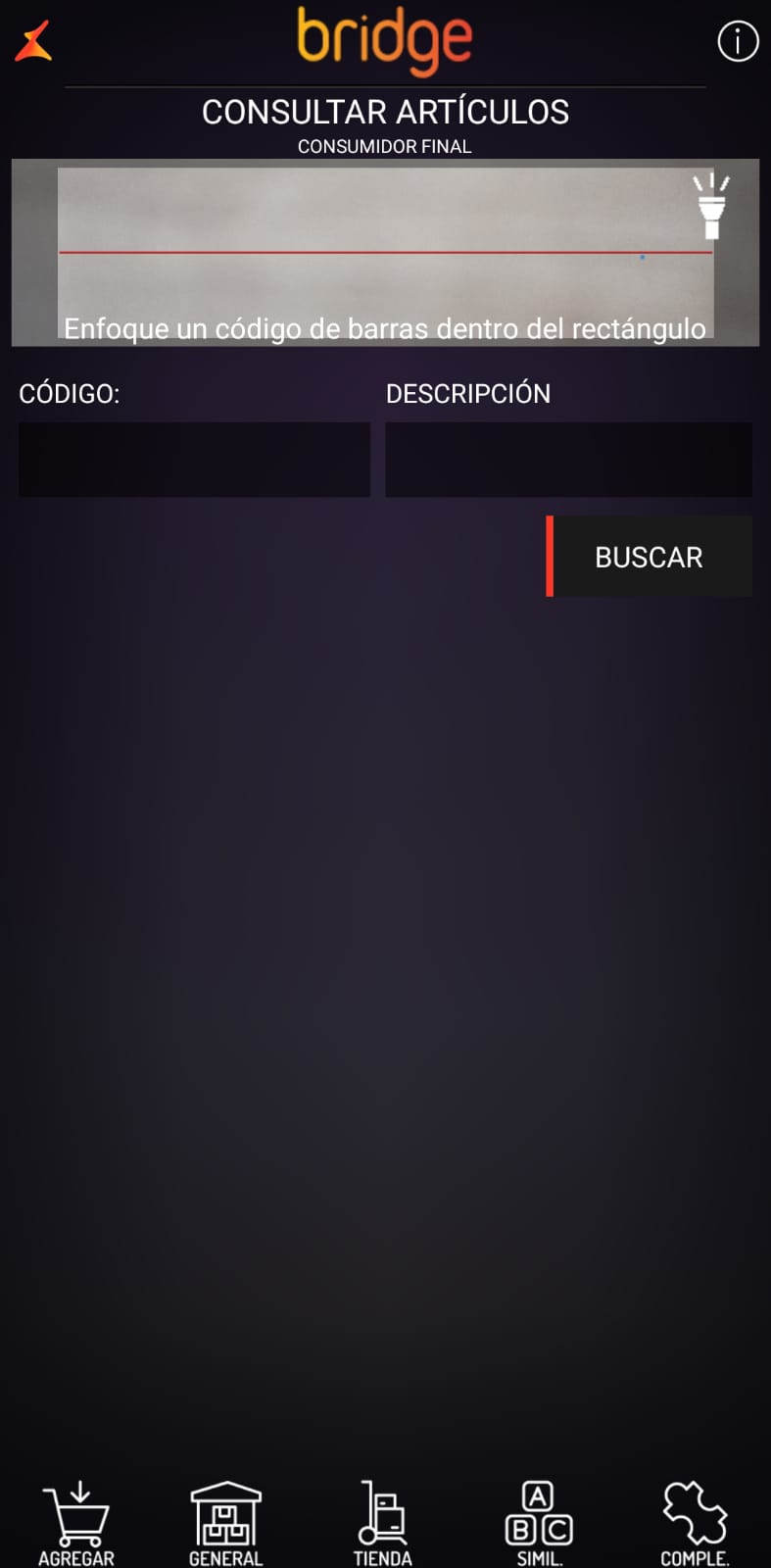771x1568 pixels.
Task: Focus the CÓDIGO input field
Action: point(194,460)
